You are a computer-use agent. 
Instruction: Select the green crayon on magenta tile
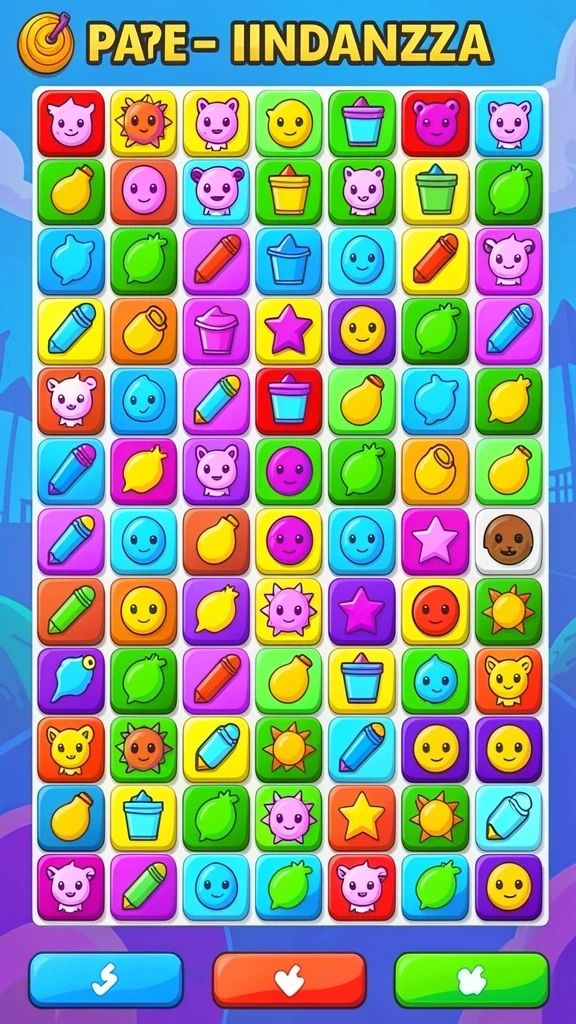click(x=143, y=887)
